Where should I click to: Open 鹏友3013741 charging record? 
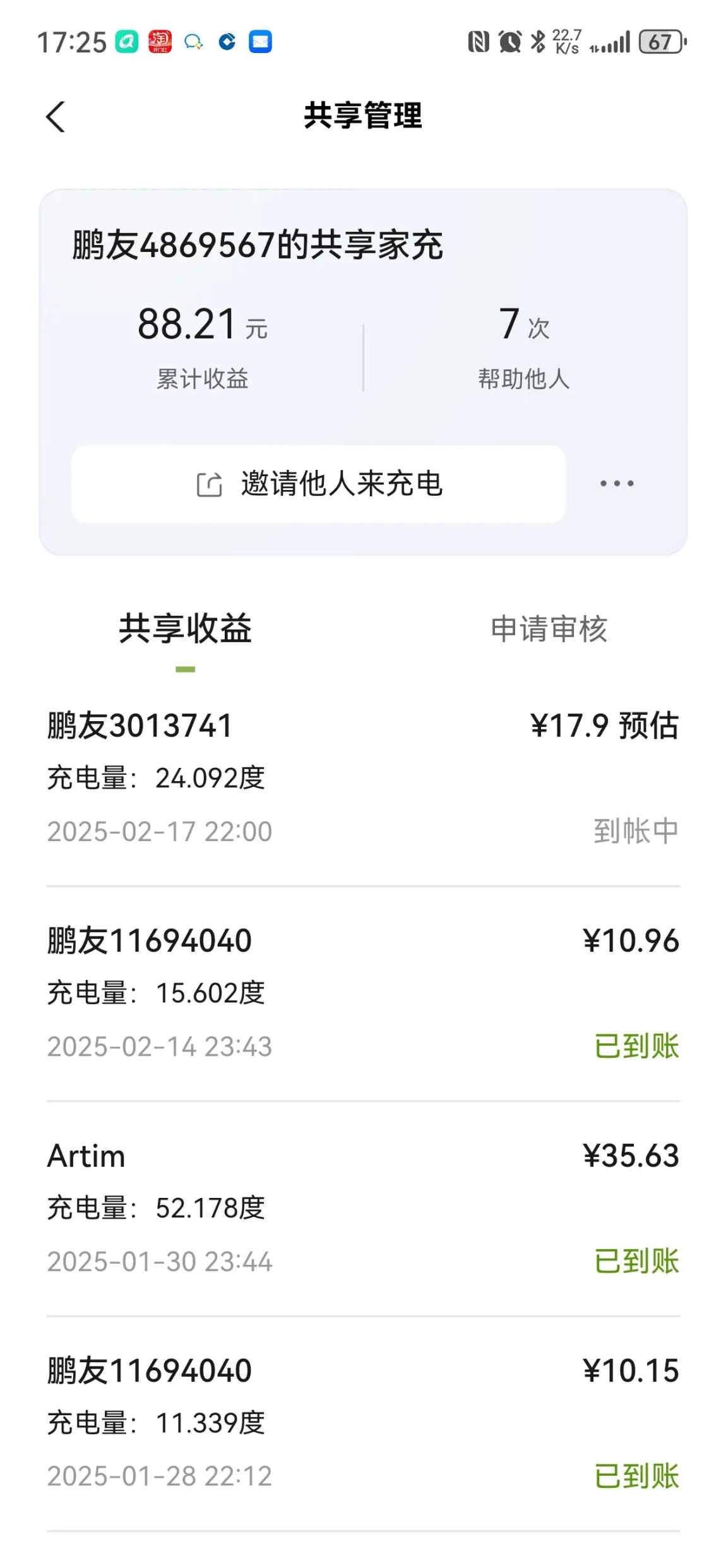point(363,779)
